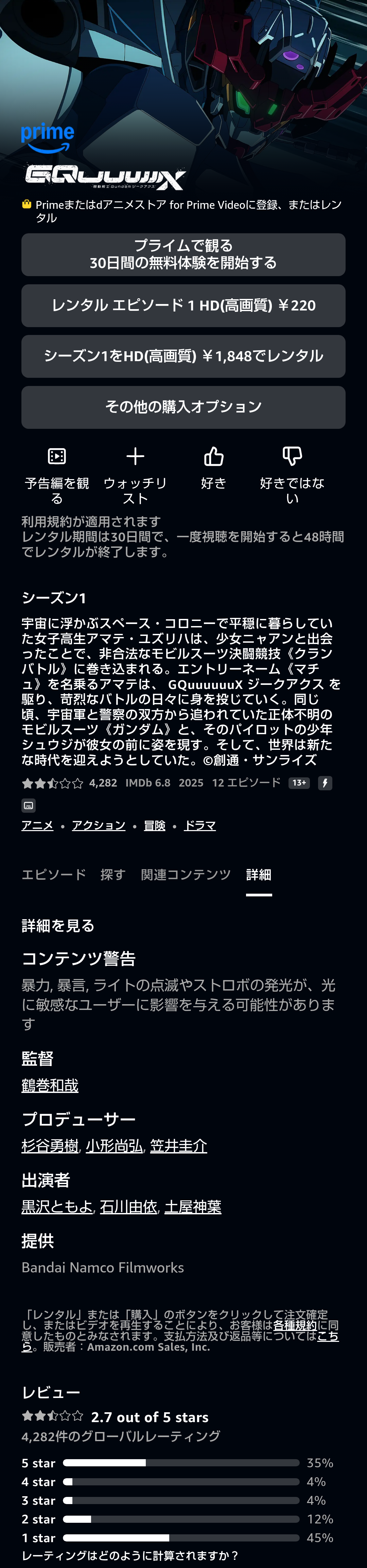This screenshot has width=367, height=1568.
Task: Open その他の購入オプション
Action: point(183,407)
